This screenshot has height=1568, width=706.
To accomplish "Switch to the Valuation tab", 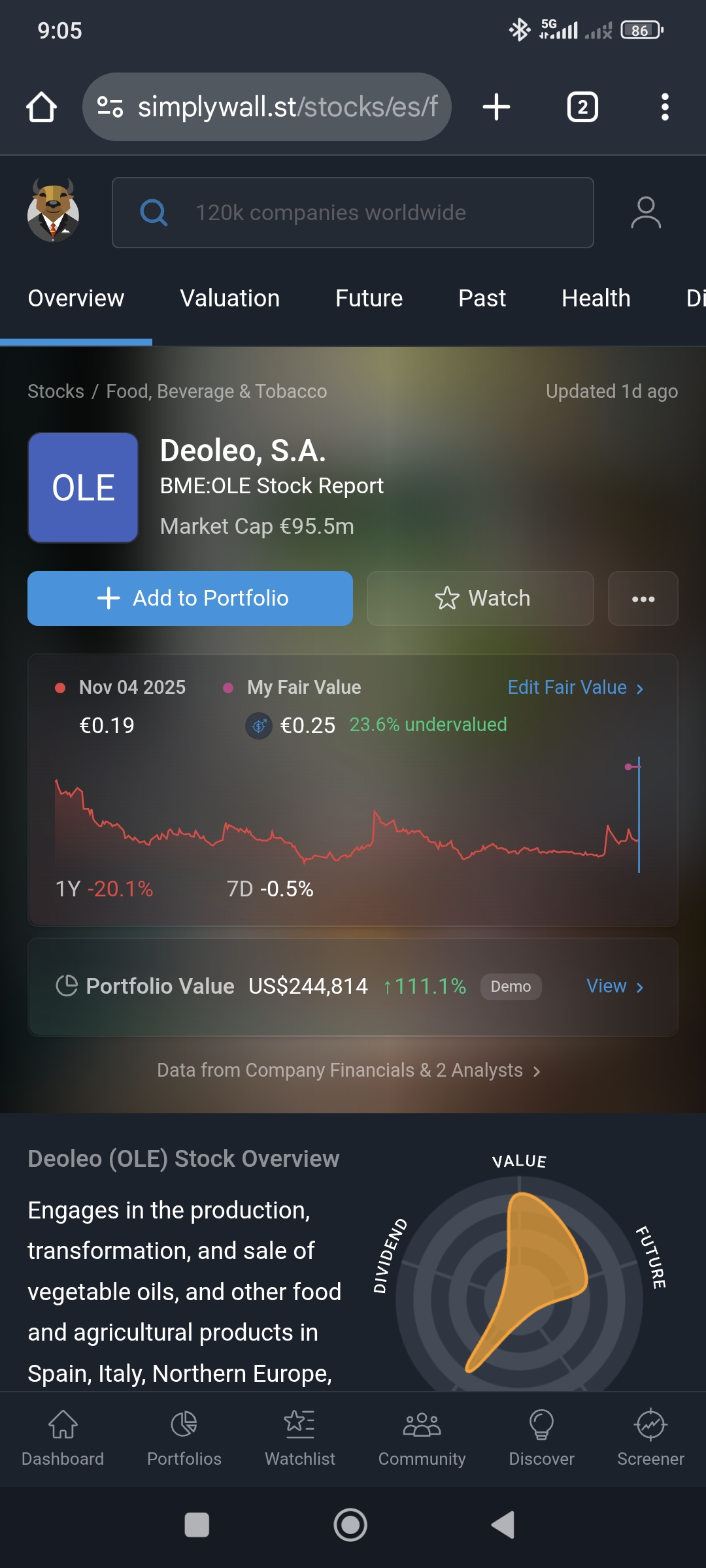I will coord(229,299).
